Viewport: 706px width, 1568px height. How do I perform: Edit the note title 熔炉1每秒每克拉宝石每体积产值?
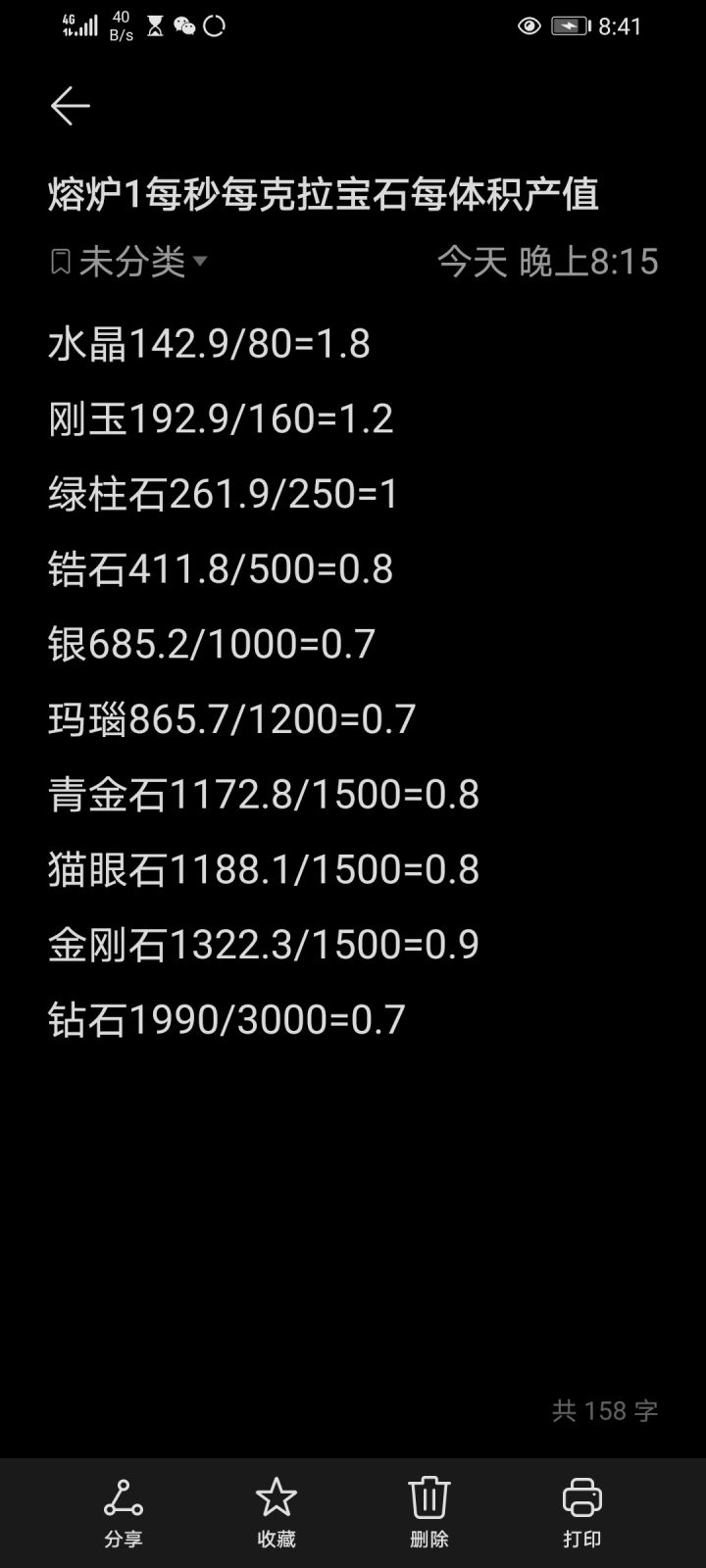324,194
